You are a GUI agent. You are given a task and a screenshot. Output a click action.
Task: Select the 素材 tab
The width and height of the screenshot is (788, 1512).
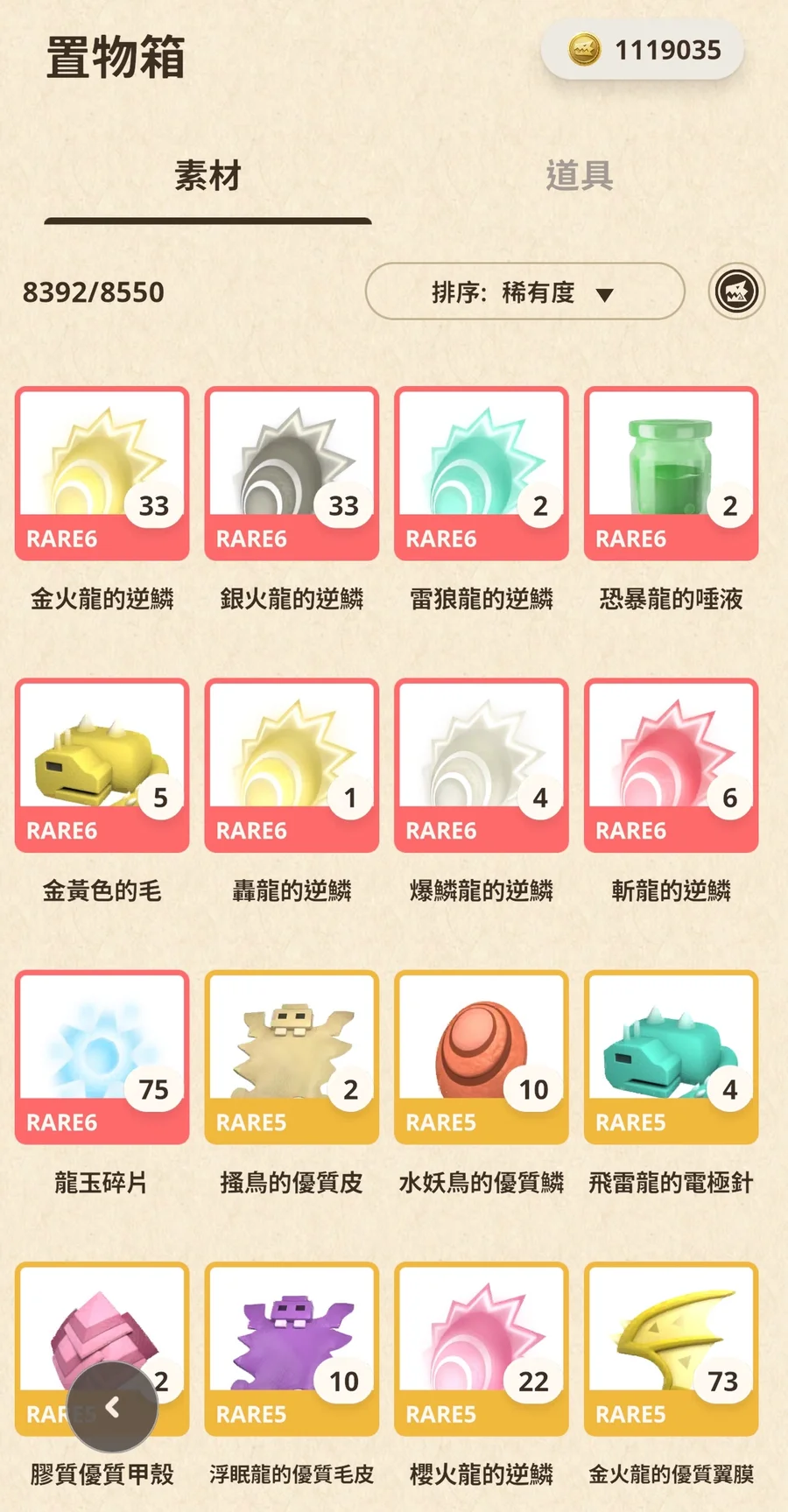(208, 176)
